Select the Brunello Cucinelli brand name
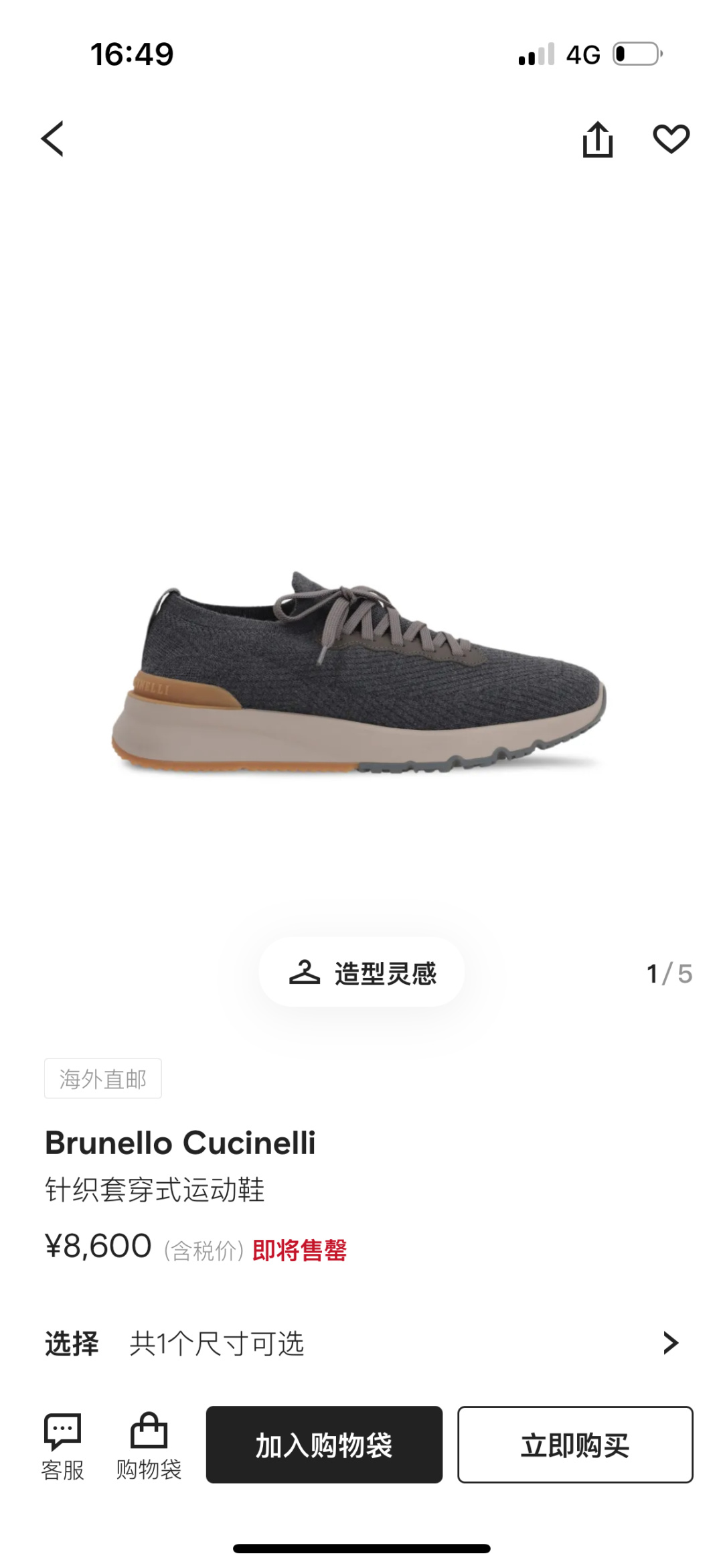723x1568 pixels. [181, 1141]
